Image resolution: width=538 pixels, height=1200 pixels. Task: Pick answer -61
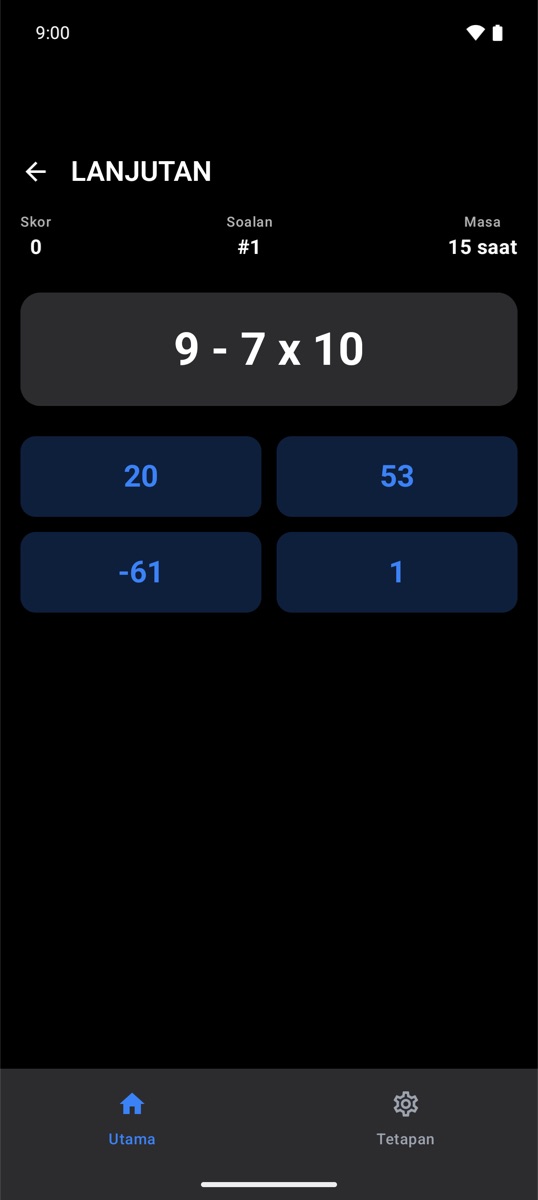click(141, 572)
